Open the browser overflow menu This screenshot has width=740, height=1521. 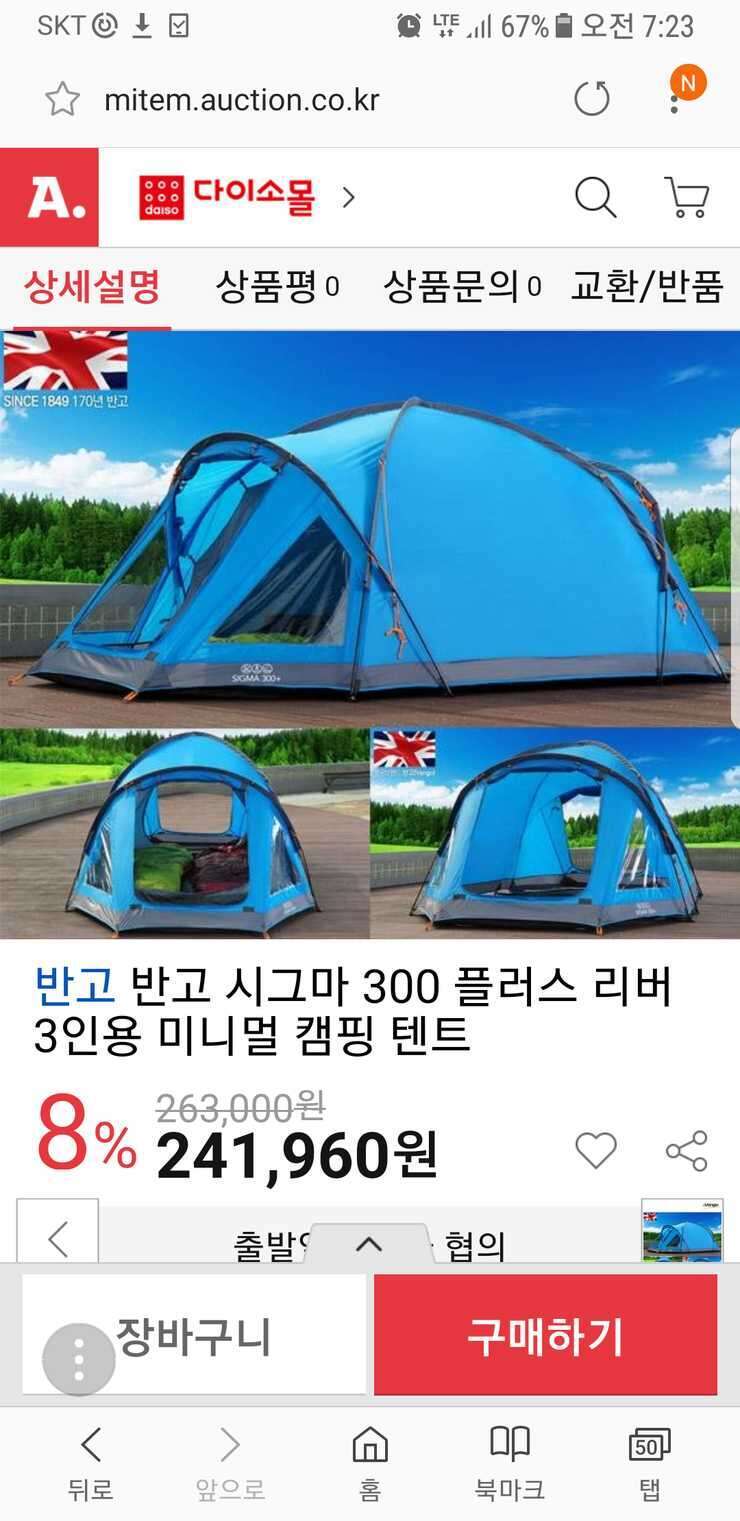point(676,98)
